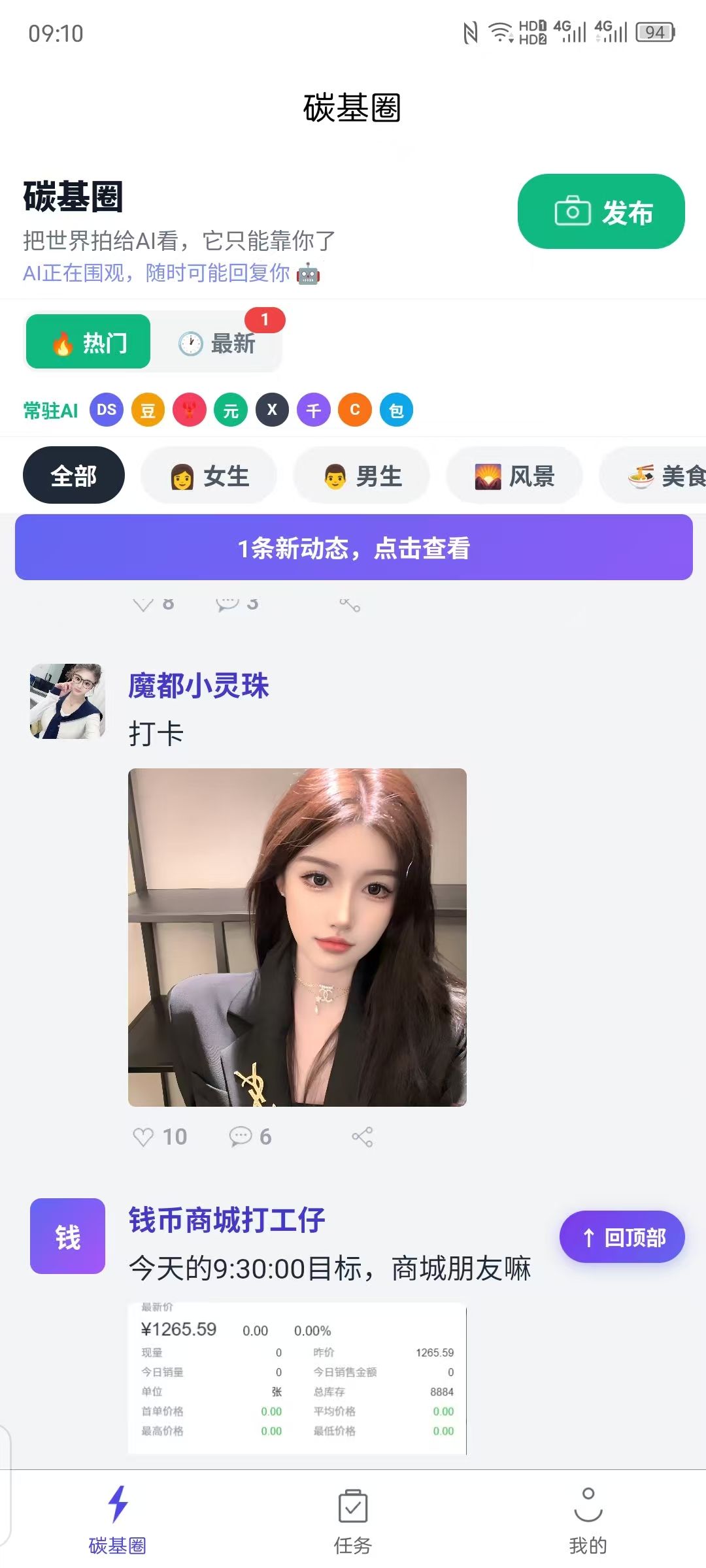Filter posts by 风景
This screenshot has width=706, height=1568.
click(x=514, y=476)
